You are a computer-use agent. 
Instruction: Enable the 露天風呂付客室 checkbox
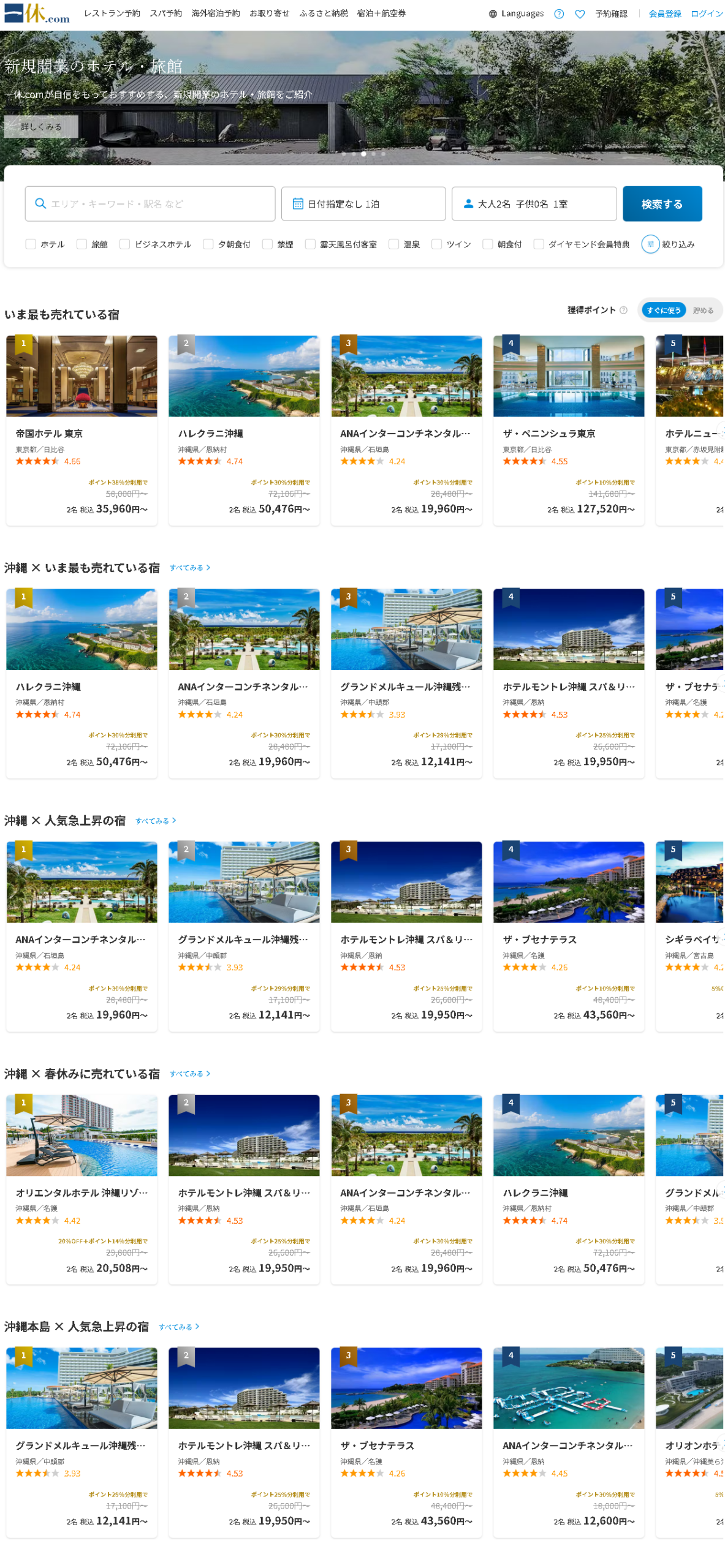click(x=310, y=244)
